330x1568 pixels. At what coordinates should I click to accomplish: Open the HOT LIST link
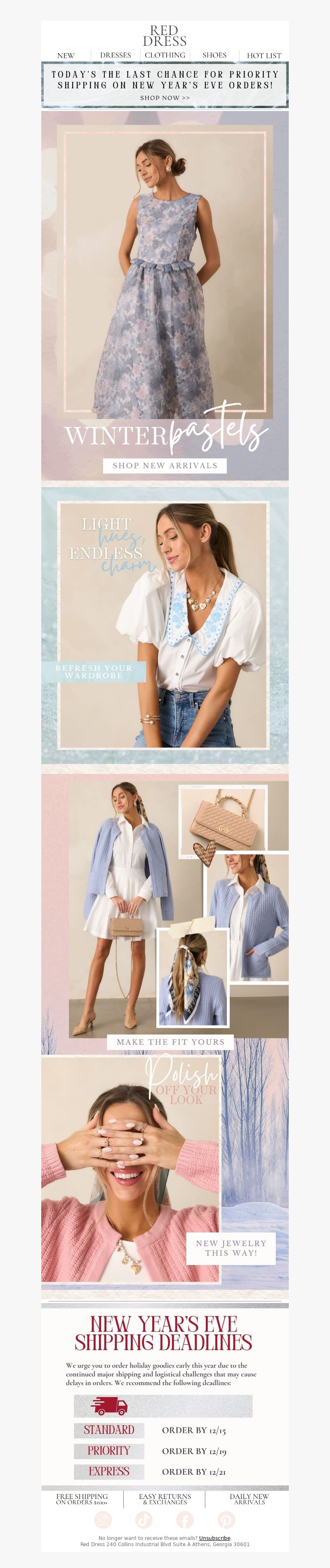pyautogui.click(x=264, y=55)
